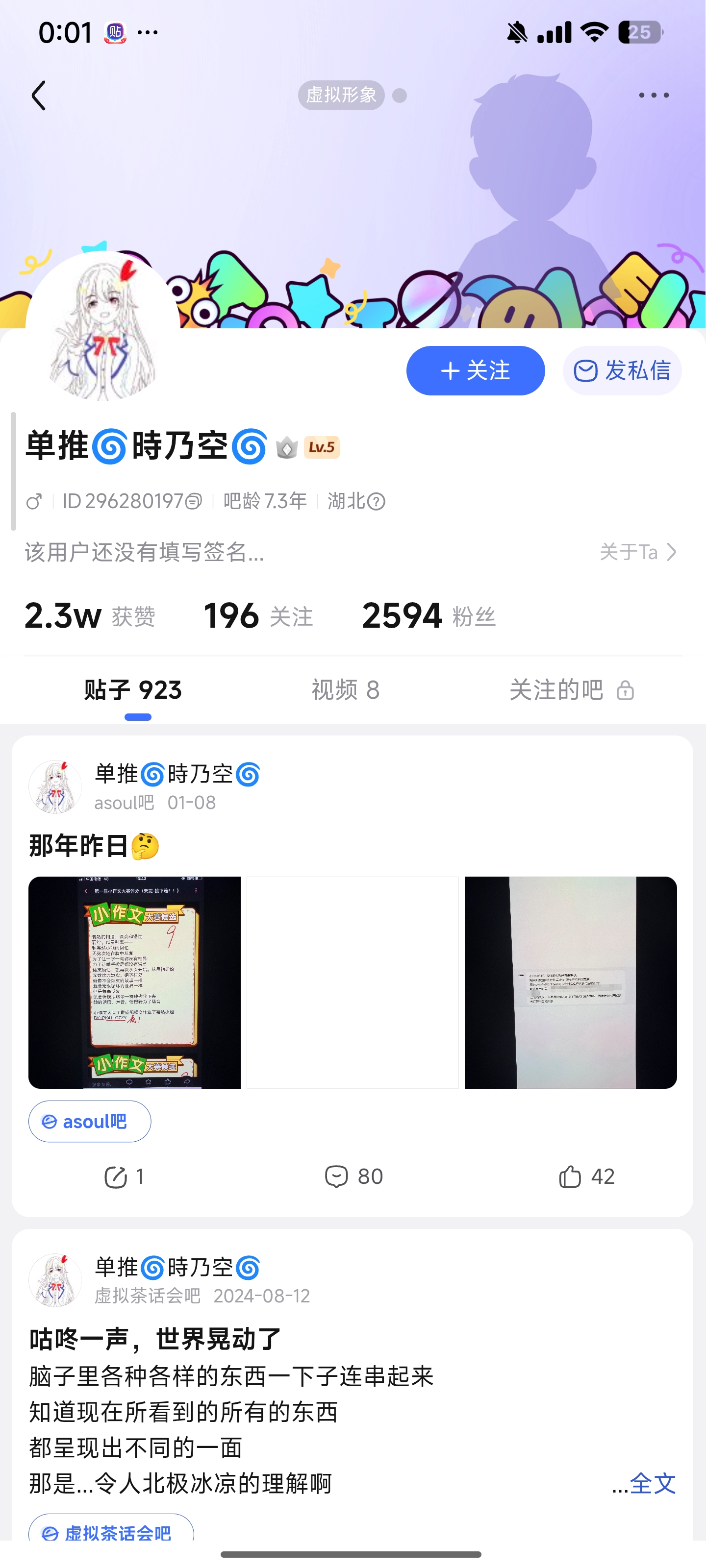The width and height of the screenshot is (706, 1568).
Task: Open 关于Ta details
Action: point(638,552)
